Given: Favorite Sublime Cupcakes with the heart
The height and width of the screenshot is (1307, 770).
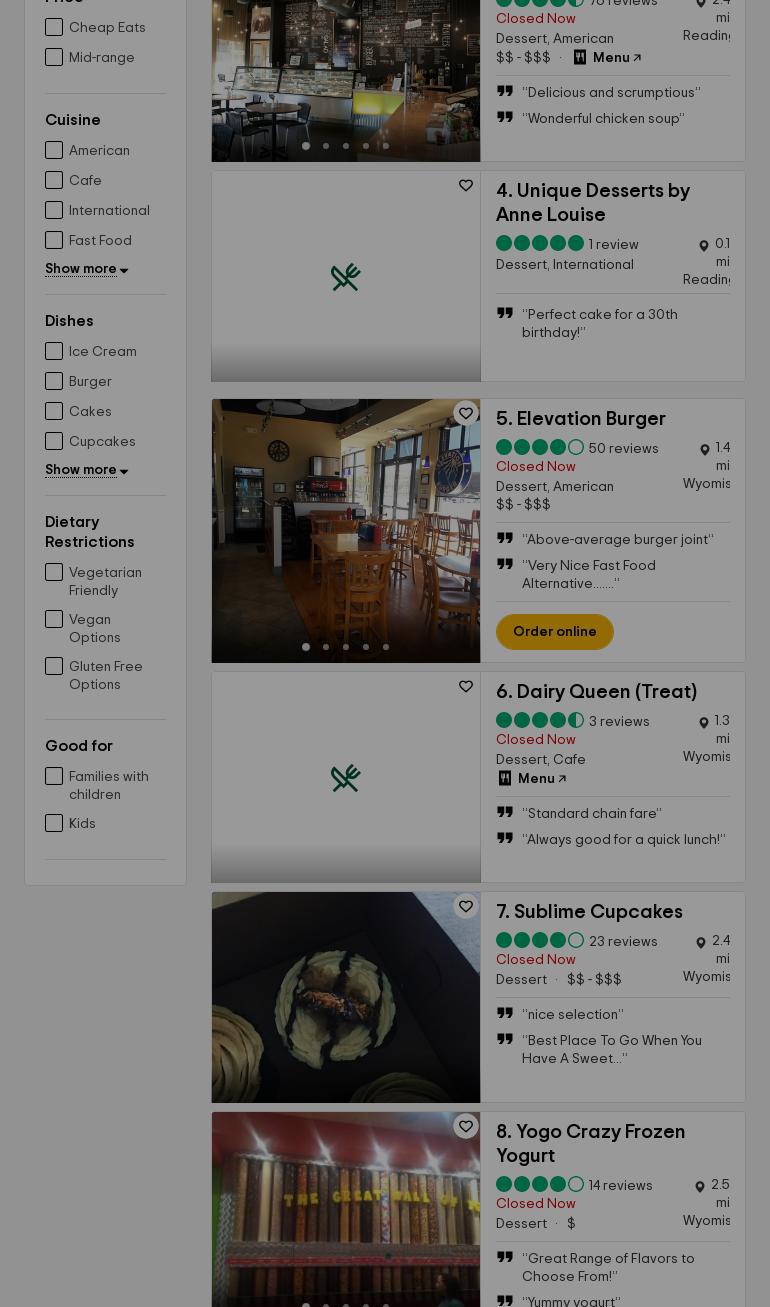Looking at the screenshot, I should coord(466,907).
